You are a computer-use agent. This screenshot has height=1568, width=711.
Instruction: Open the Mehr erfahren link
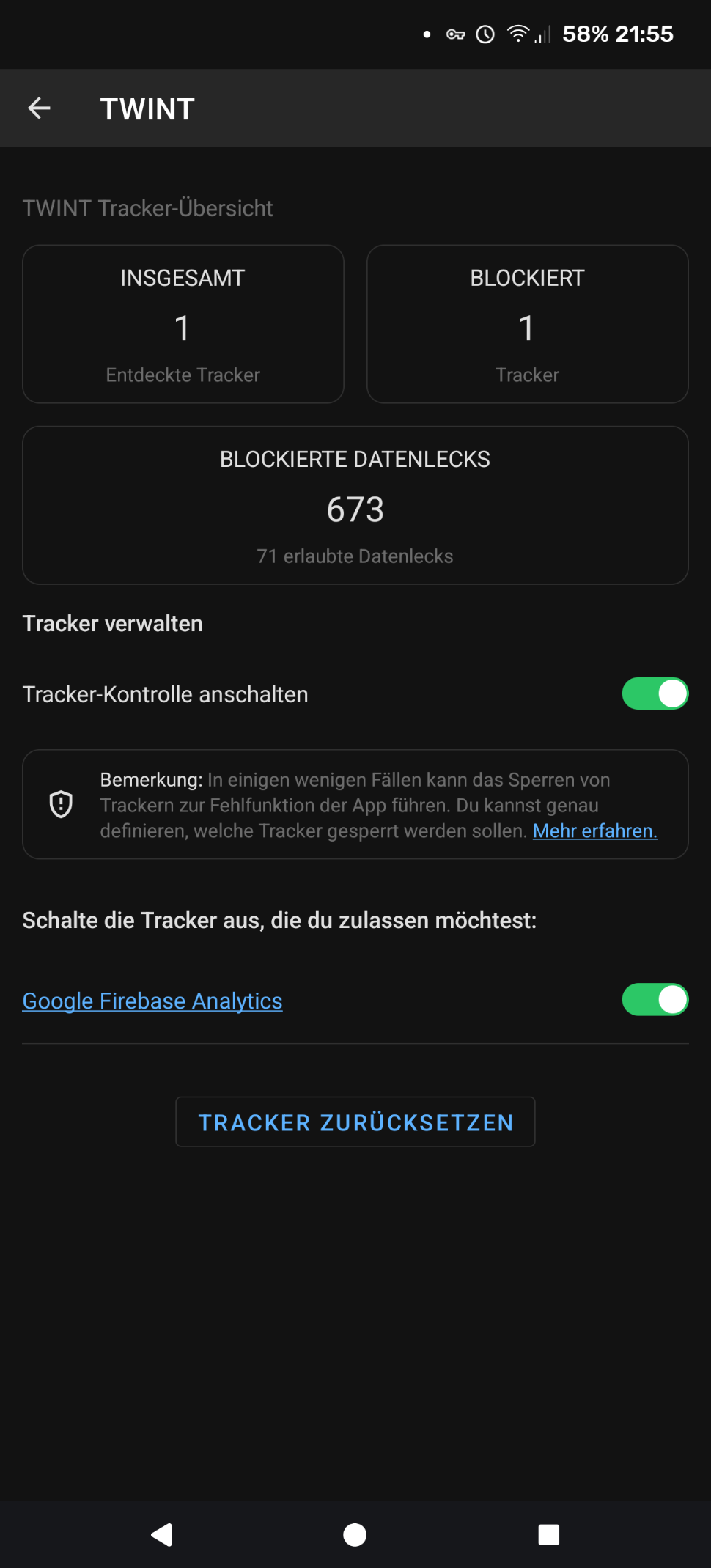coord(594,831)
